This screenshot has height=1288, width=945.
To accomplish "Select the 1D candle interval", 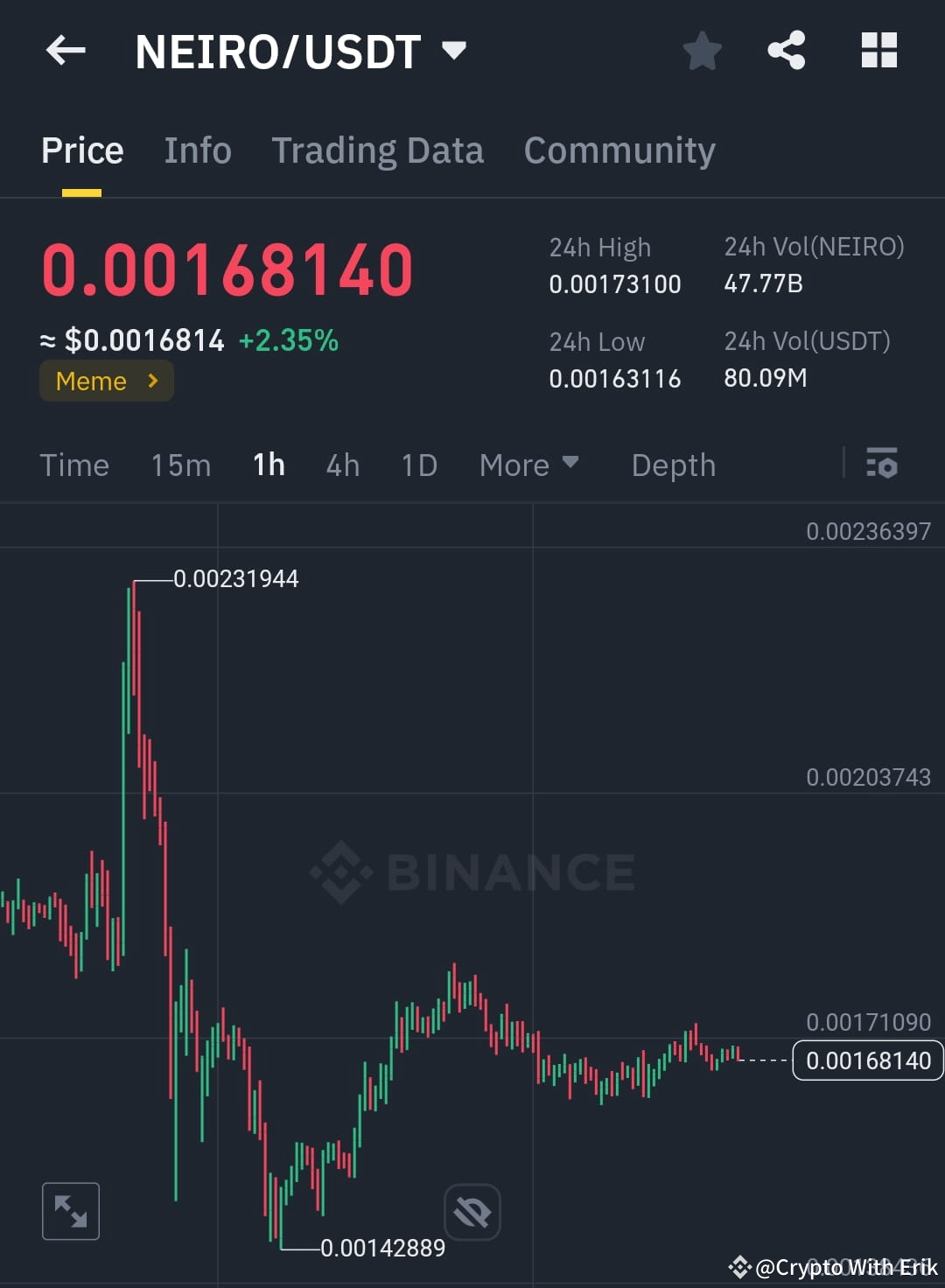I will (418, 465).
